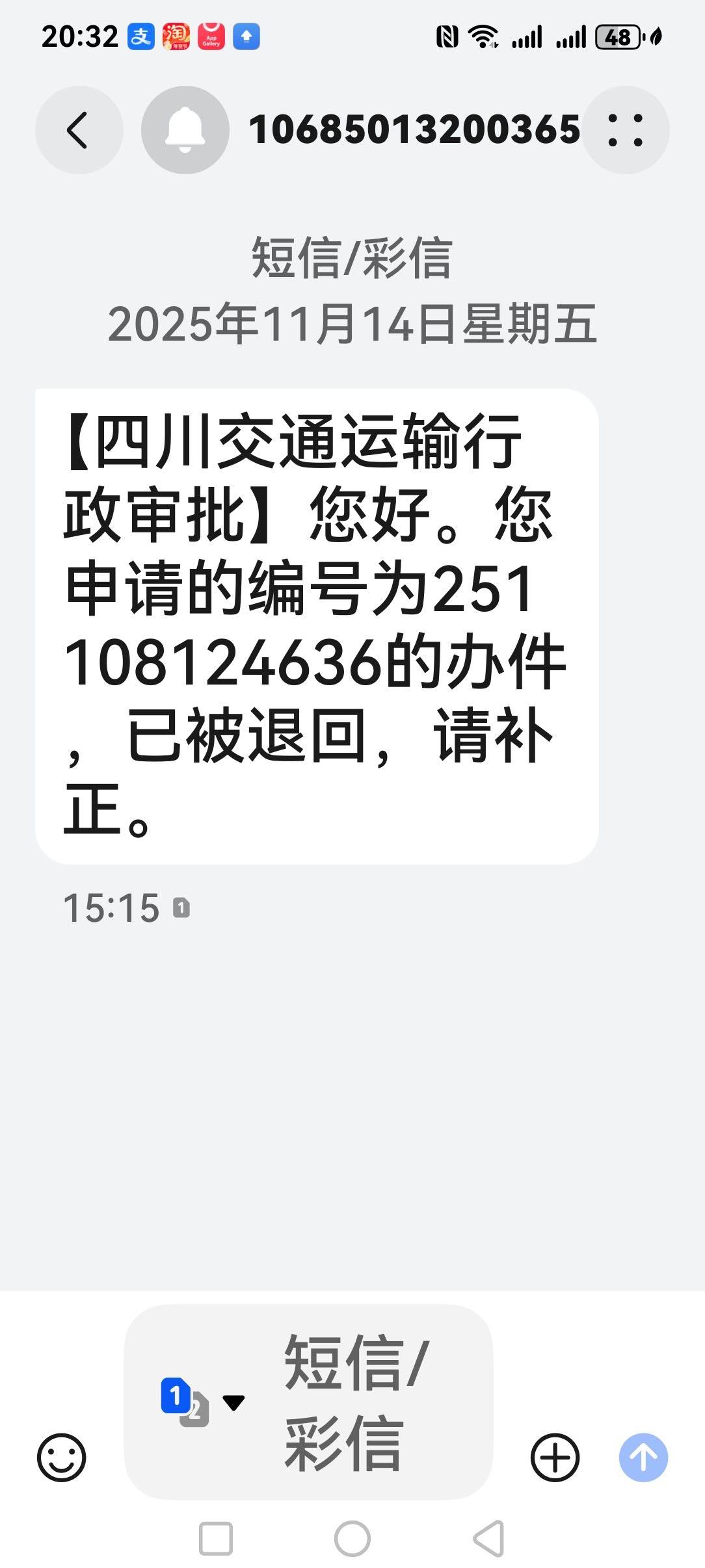
Task: Open the sender's contact avatar
Action: tap(185, 130)
